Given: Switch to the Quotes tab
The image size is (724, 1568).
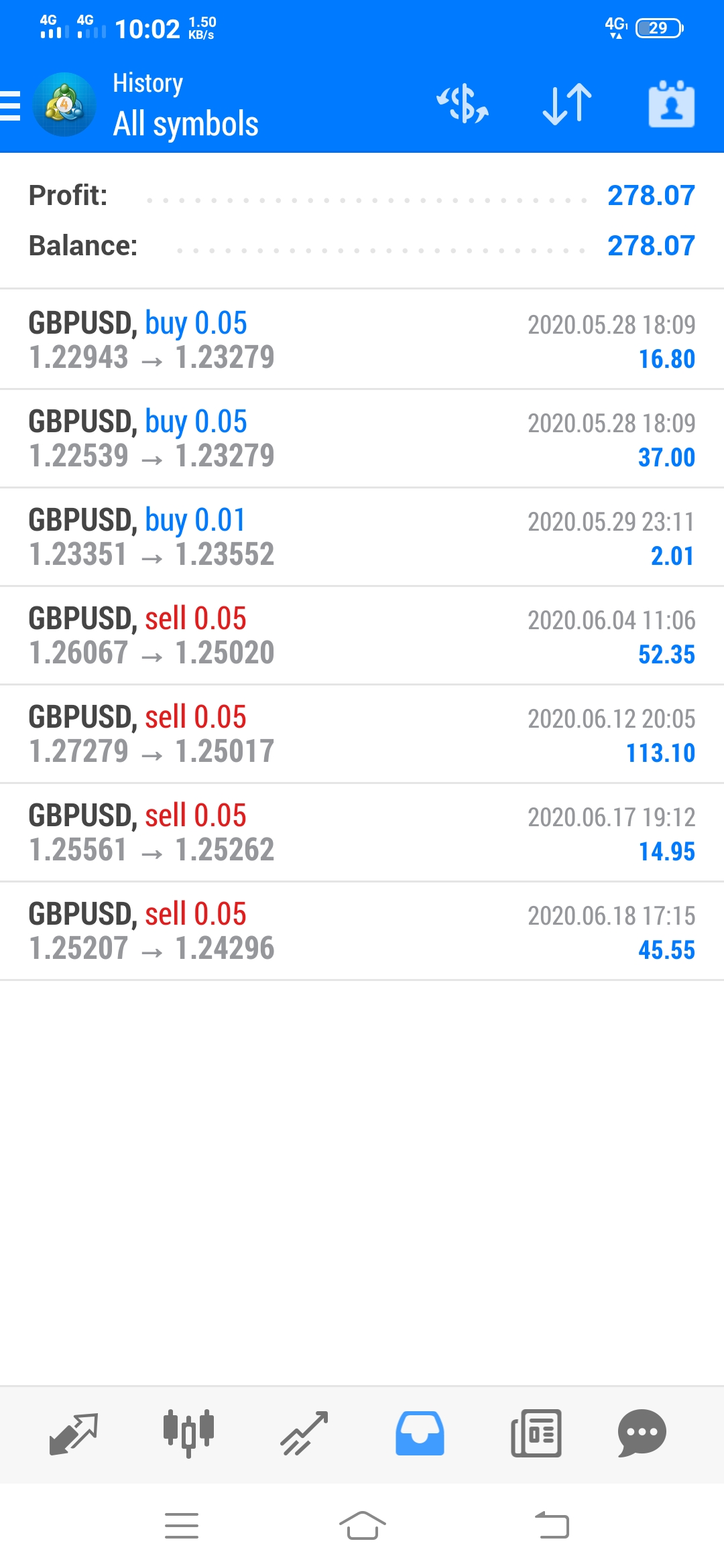Looking at the screenshot, I should tap(74, 1434).
